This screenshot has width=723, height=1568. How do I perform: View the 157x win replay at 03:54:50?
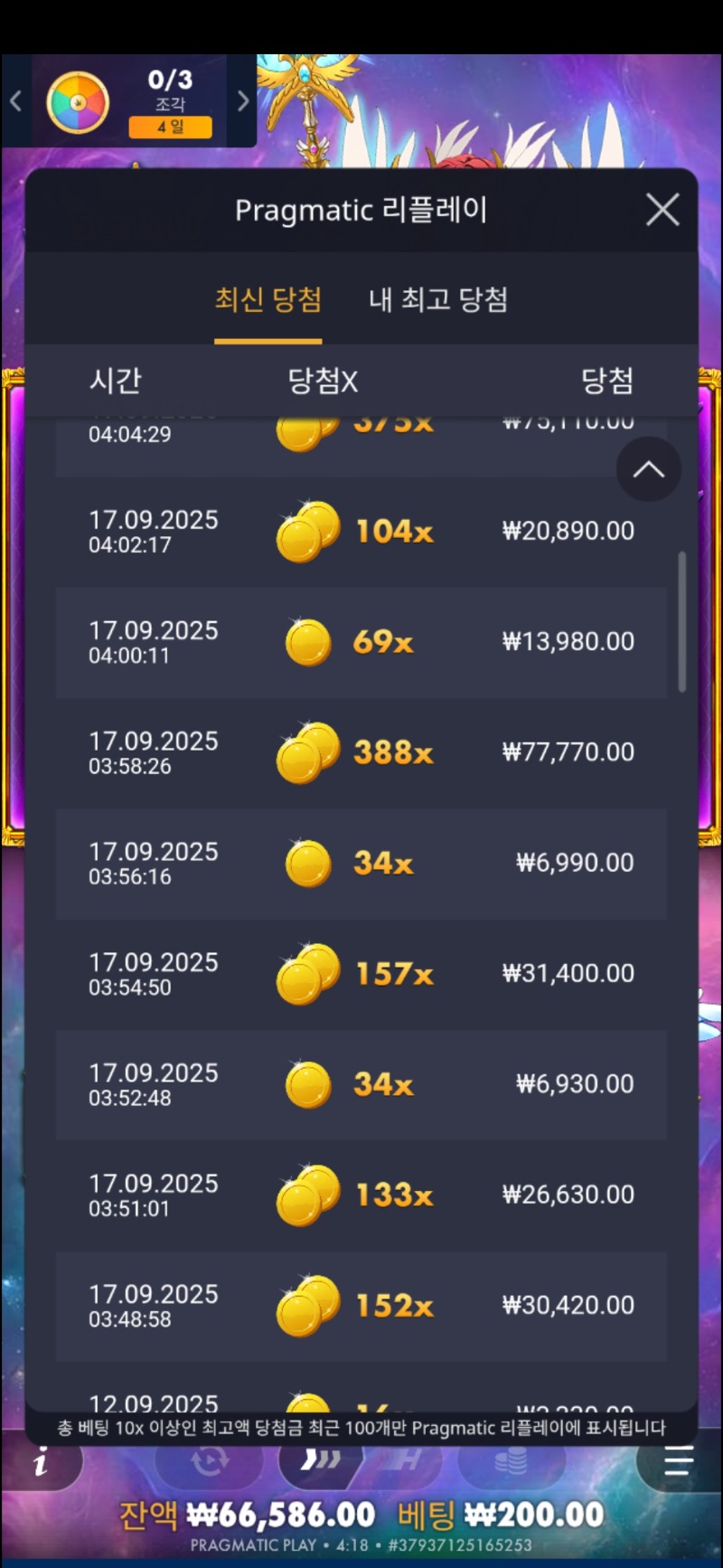[x=361, y=974]
